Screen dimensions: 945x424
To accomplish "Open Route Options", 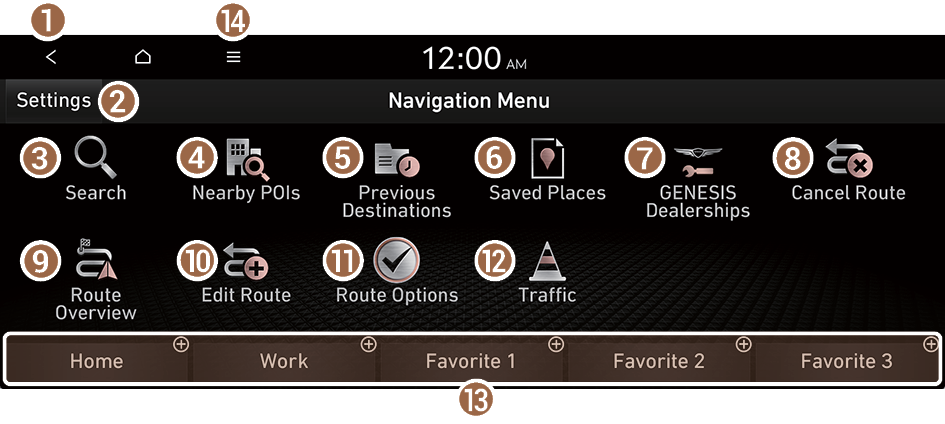I will pyautogui.click(x=397, y=274).
